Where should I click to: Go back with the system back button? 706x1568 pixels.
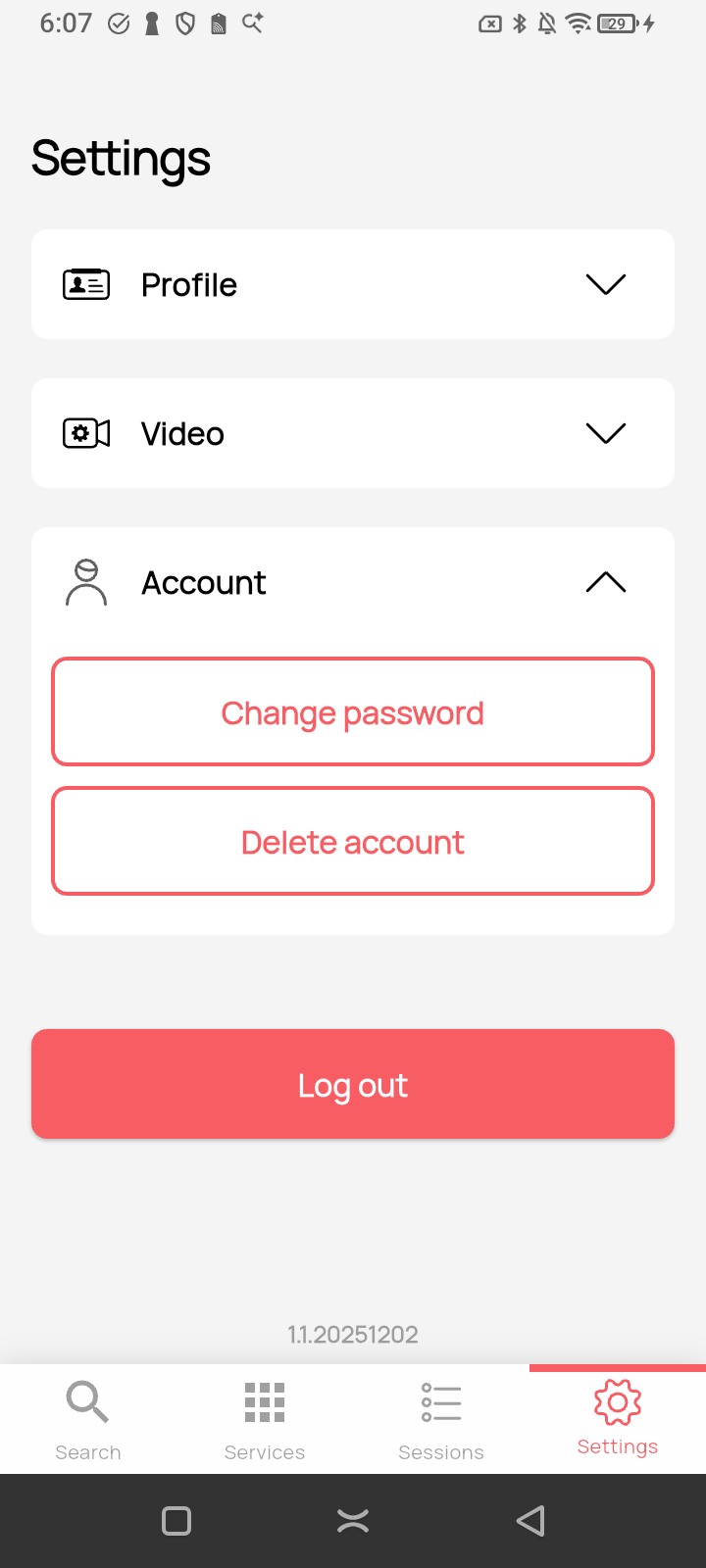(529, 1521)
